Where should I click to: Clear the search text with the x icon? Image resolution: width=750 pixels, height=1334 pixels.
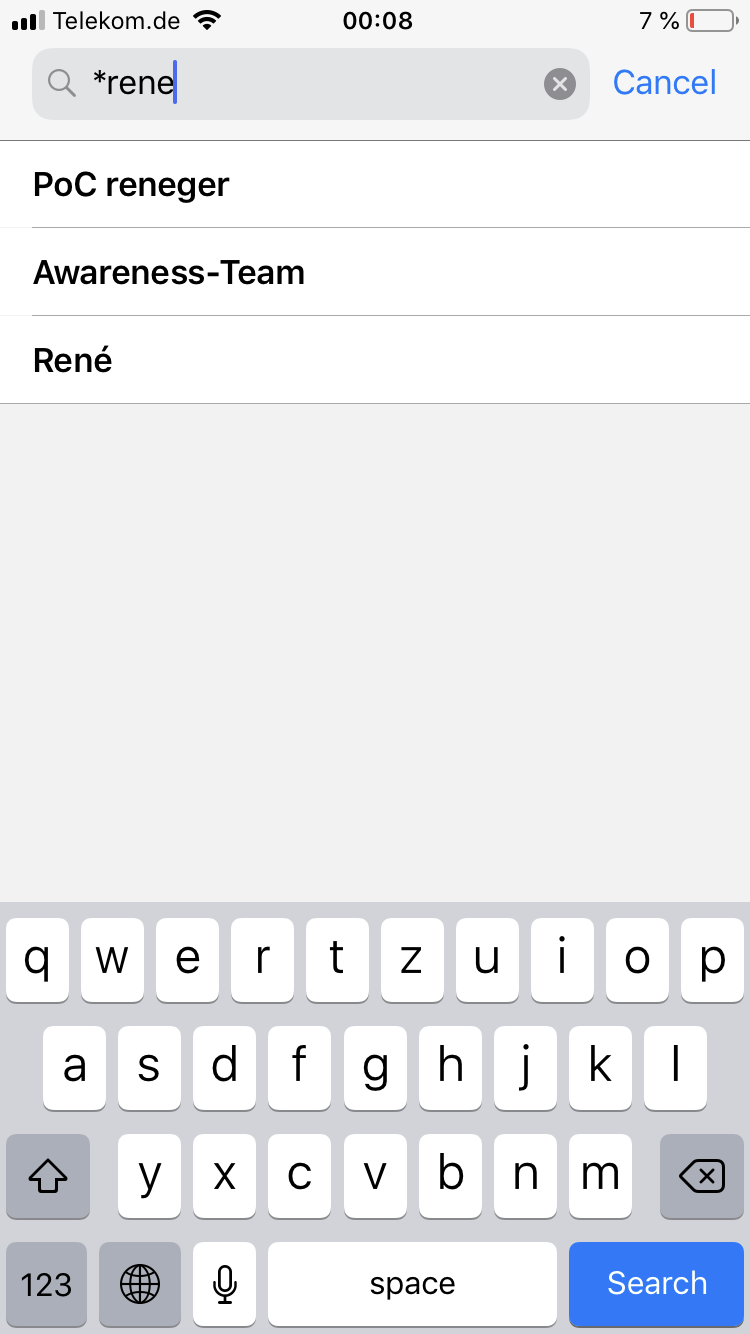tap(560, 84)
